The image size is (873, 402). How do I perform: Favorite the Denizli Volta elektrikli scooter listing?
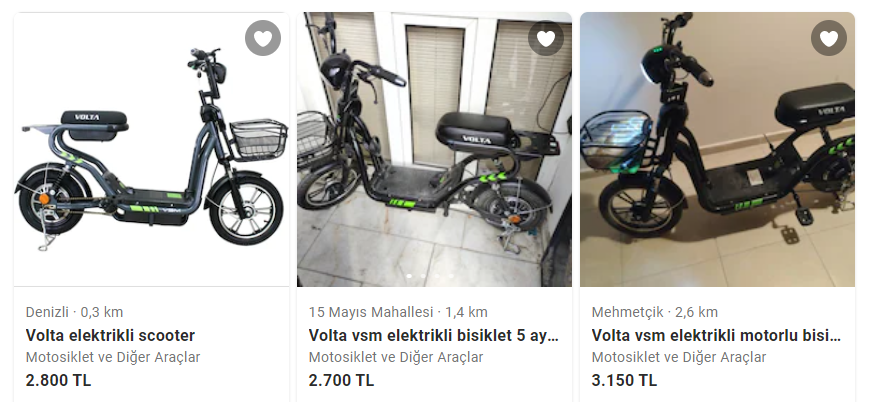point(263,39)
